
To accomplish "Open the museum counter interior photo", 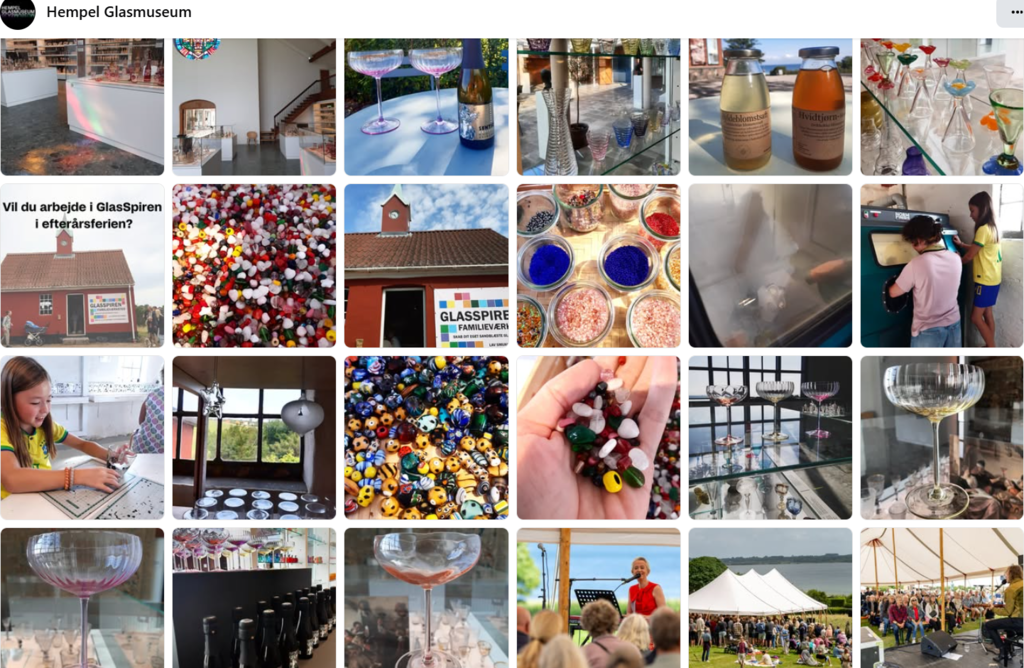I will pyautogui.click(x=82, y=107).
